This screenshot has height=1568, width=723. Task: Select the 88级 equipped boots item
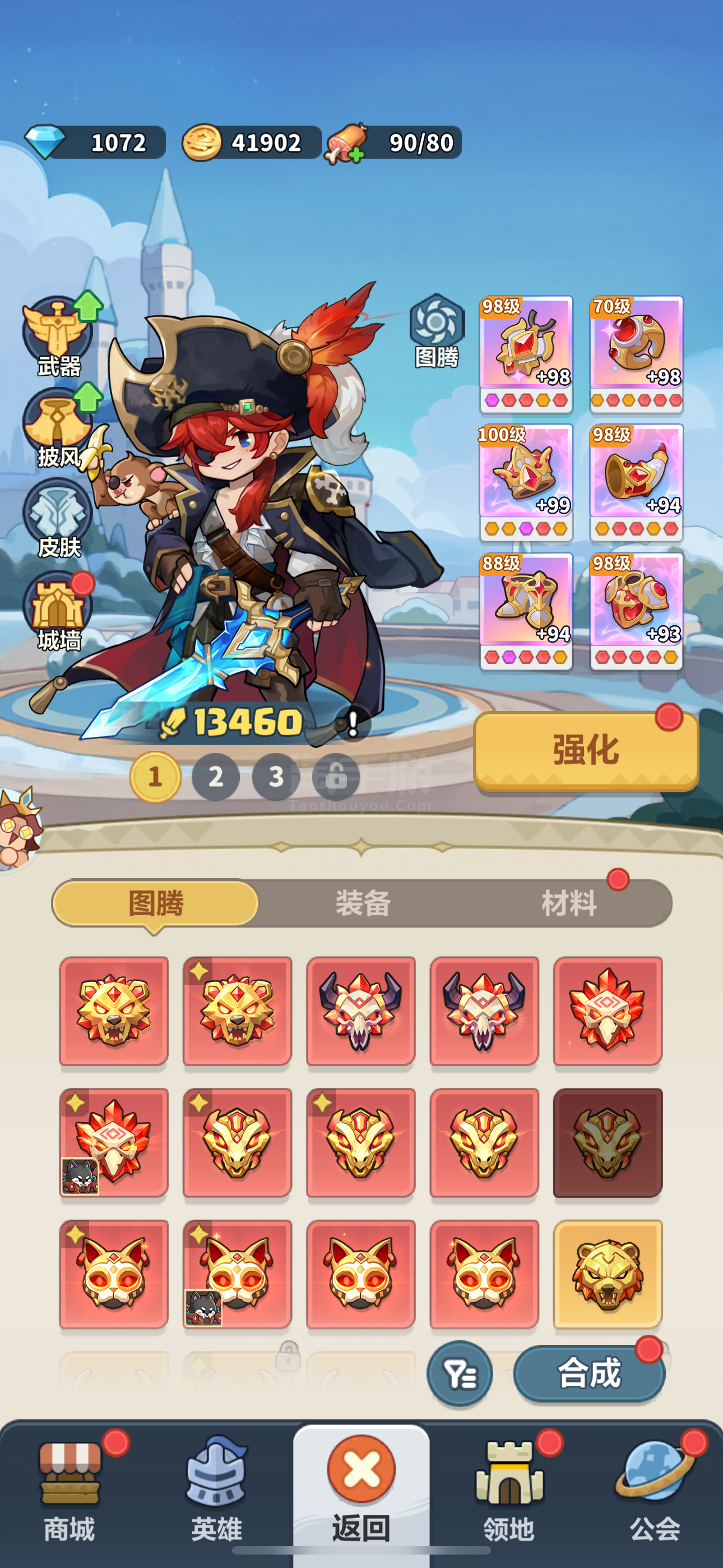[526, 611]
